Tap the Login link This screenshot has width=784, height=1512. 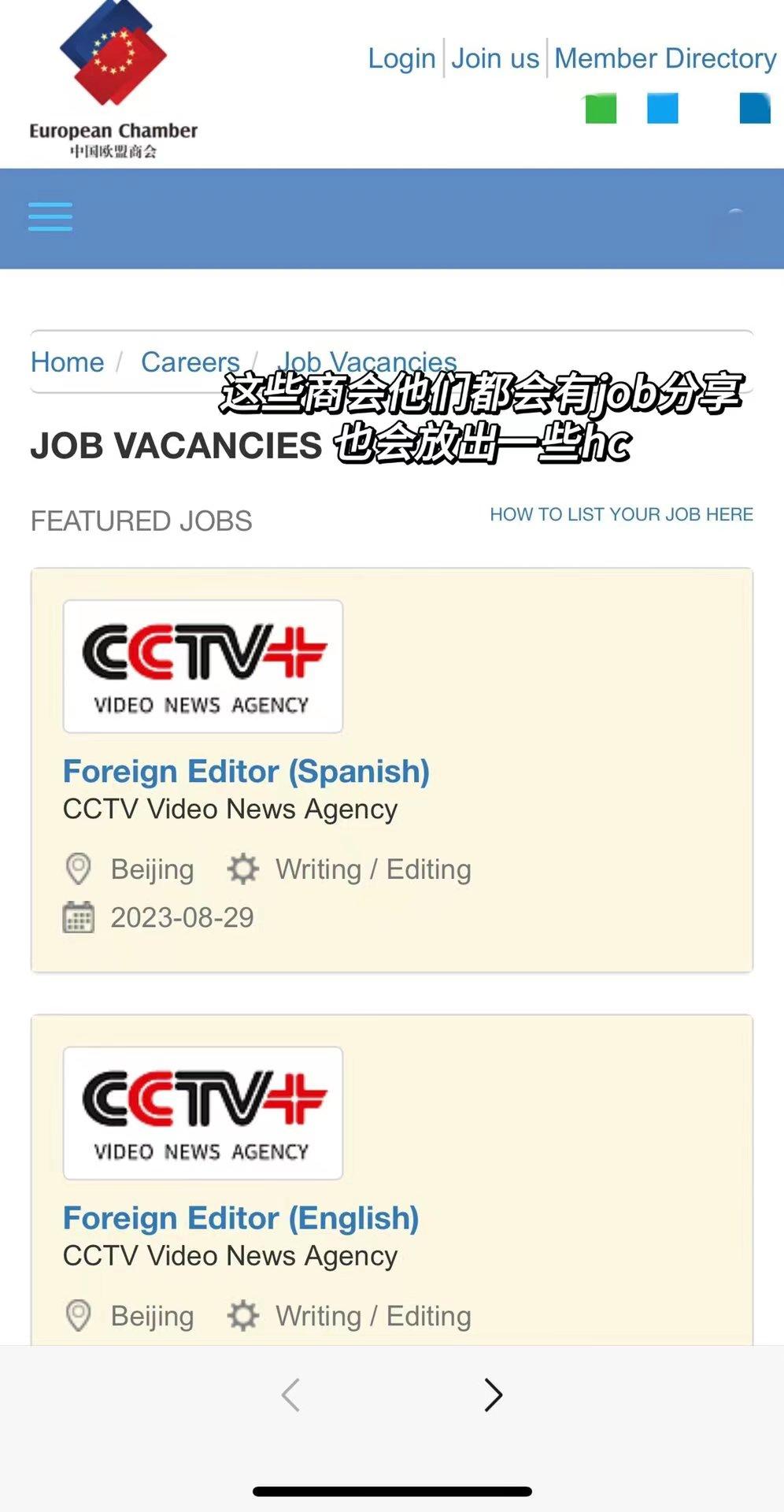point(401,58)
